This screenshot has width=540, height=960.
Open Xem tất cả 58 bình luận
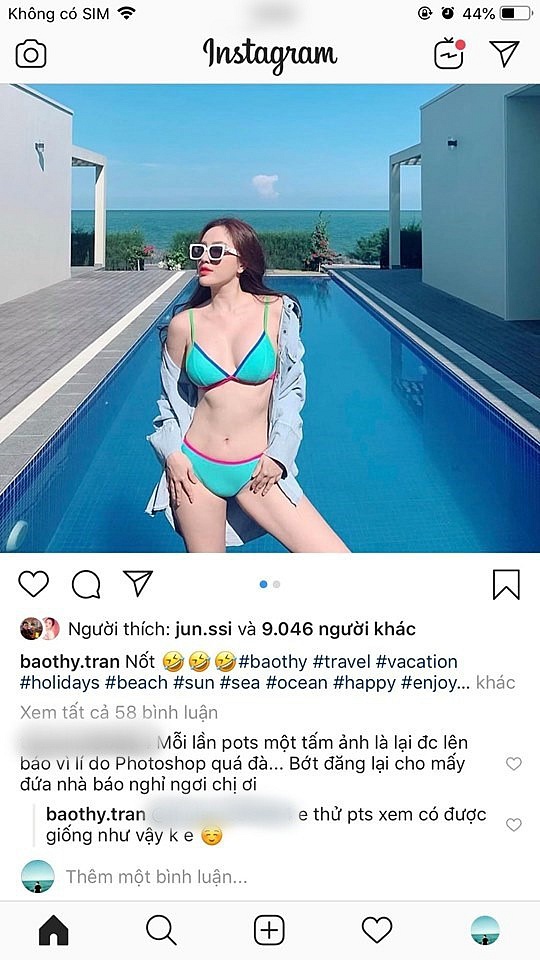(119, 713)
